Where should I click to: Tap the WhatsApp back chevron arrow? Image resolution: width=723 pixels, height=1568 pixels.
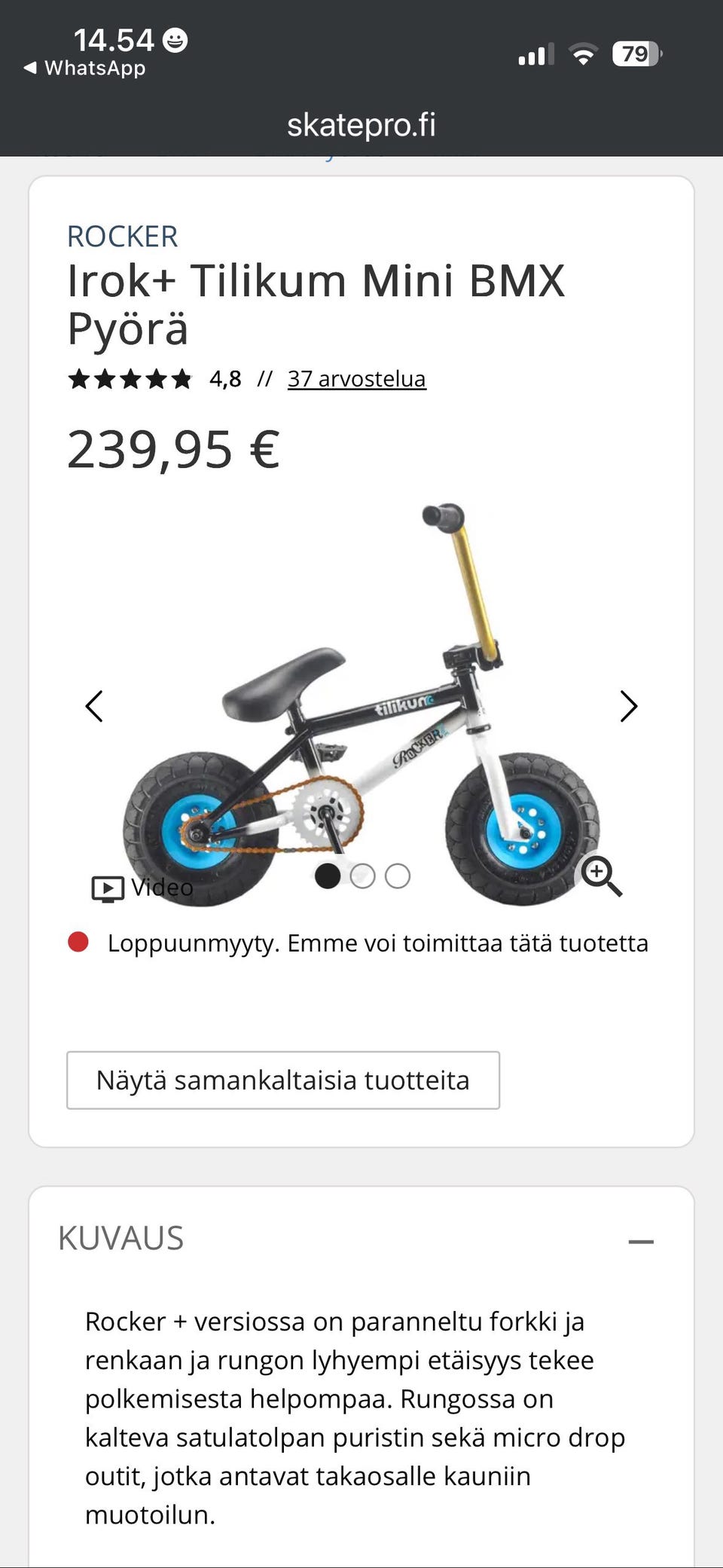[x=30, y=68]
